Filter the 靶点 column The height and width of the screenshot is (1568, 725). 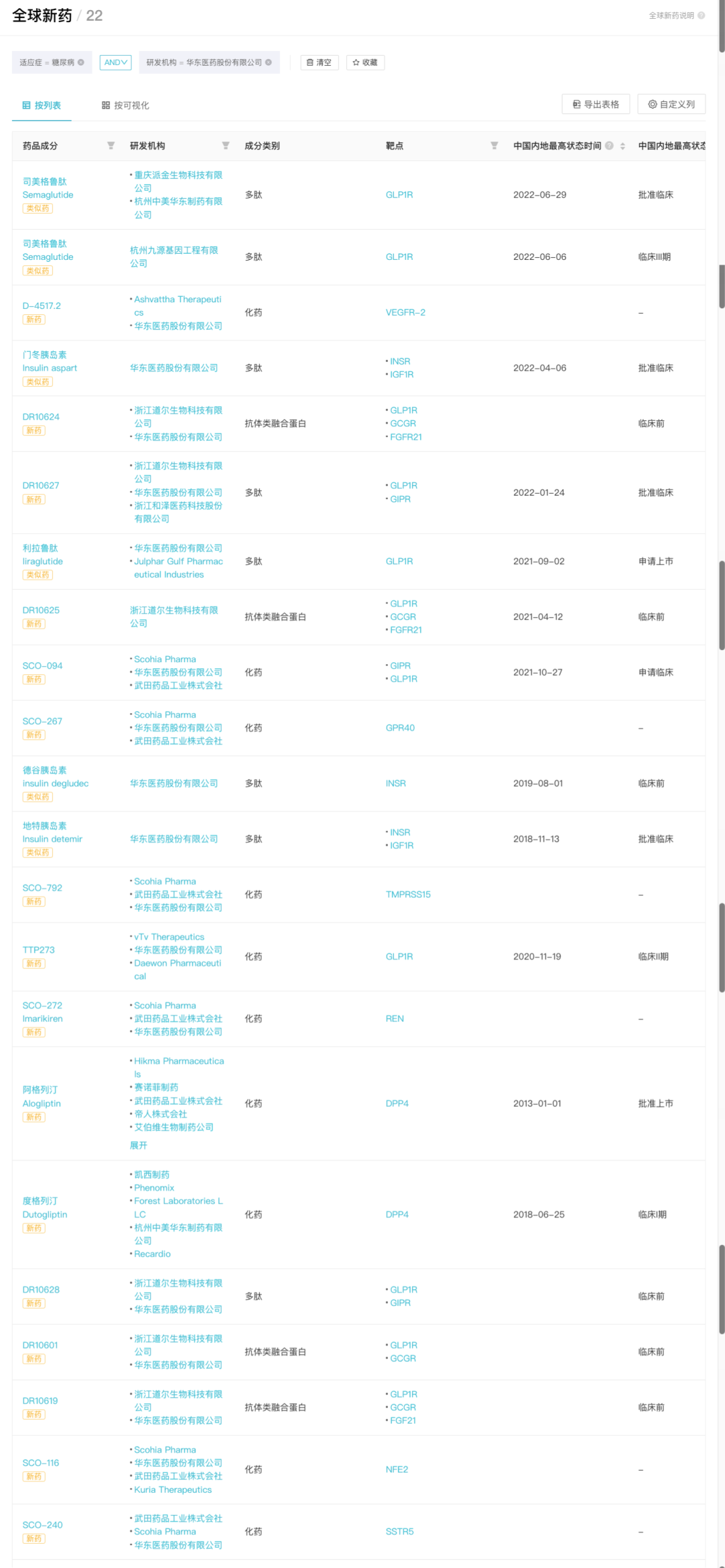(x=494, y=146)
